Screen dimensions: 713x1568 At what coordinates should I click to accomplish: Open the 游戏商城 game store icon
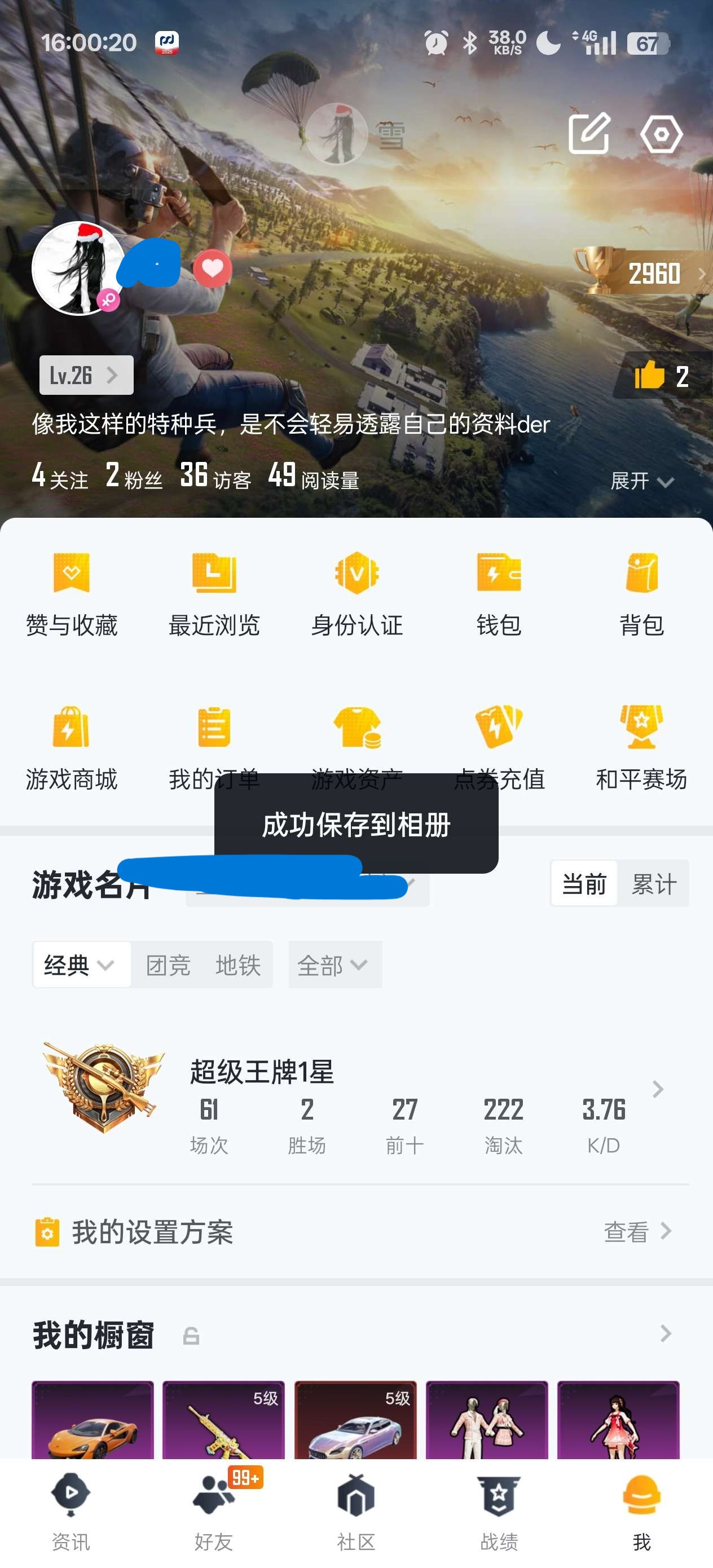click(x=71, y=728)
